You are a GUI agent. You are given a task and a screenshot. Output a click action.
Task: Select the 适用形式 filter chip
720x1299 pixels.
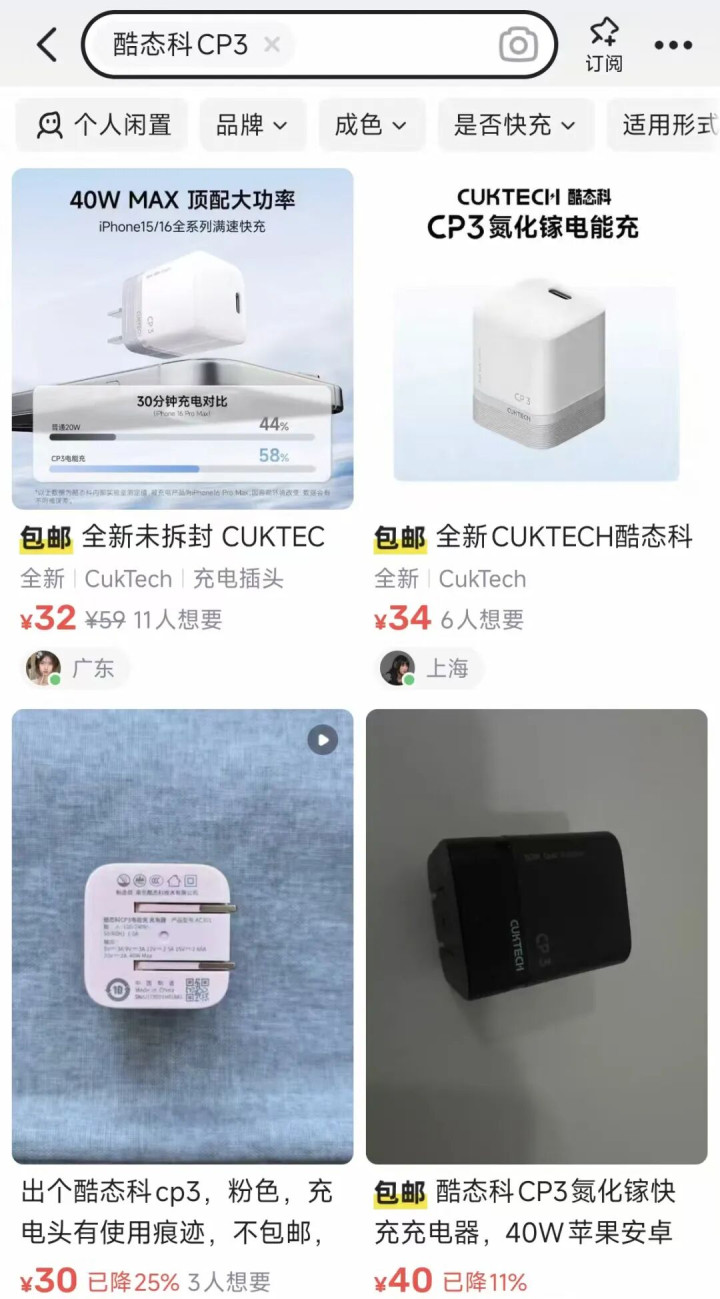[668, 125]
